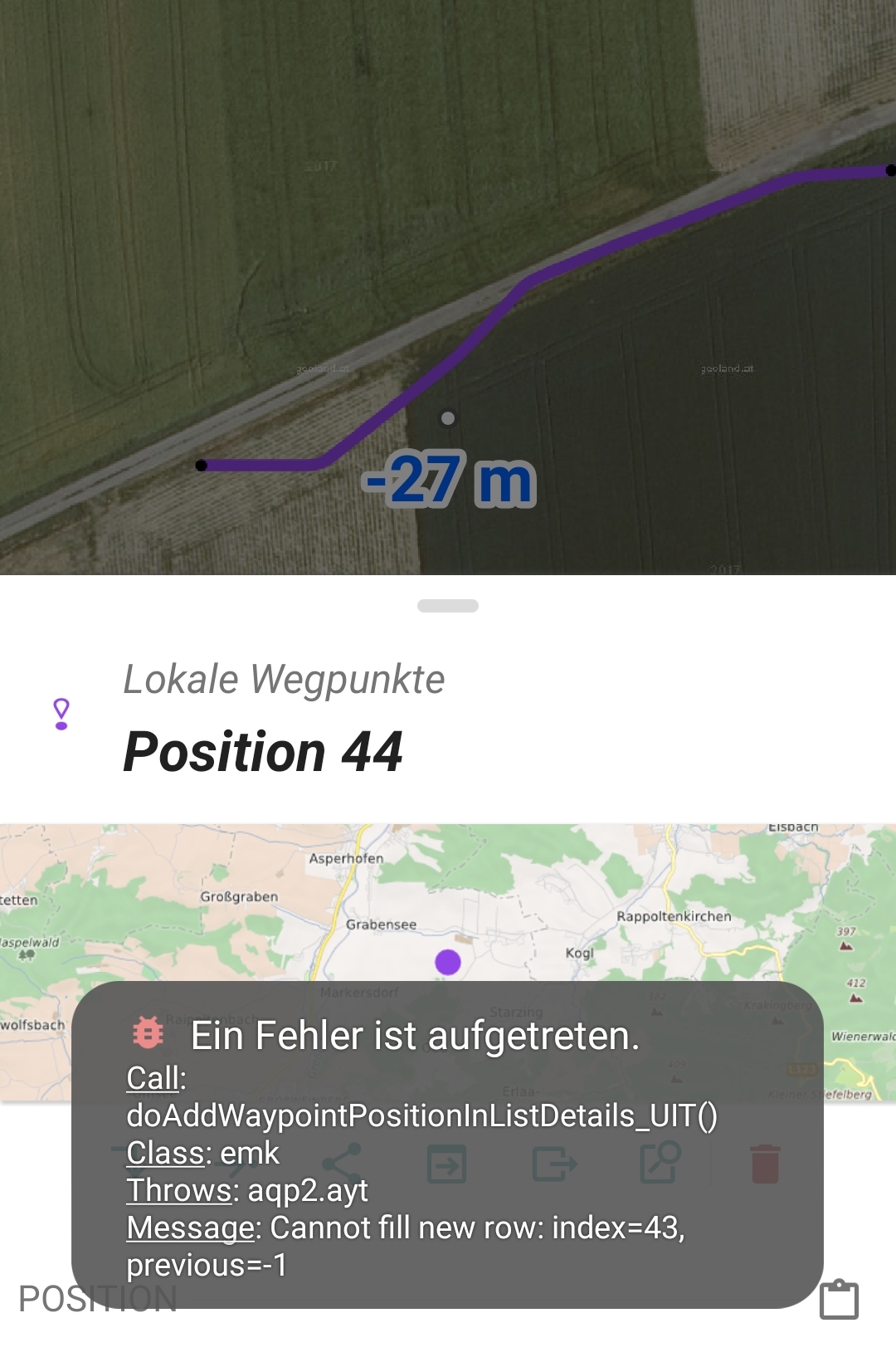Delete waypoint Position 44
This screenshot has height=1352, width=896.
(765, 1164)
